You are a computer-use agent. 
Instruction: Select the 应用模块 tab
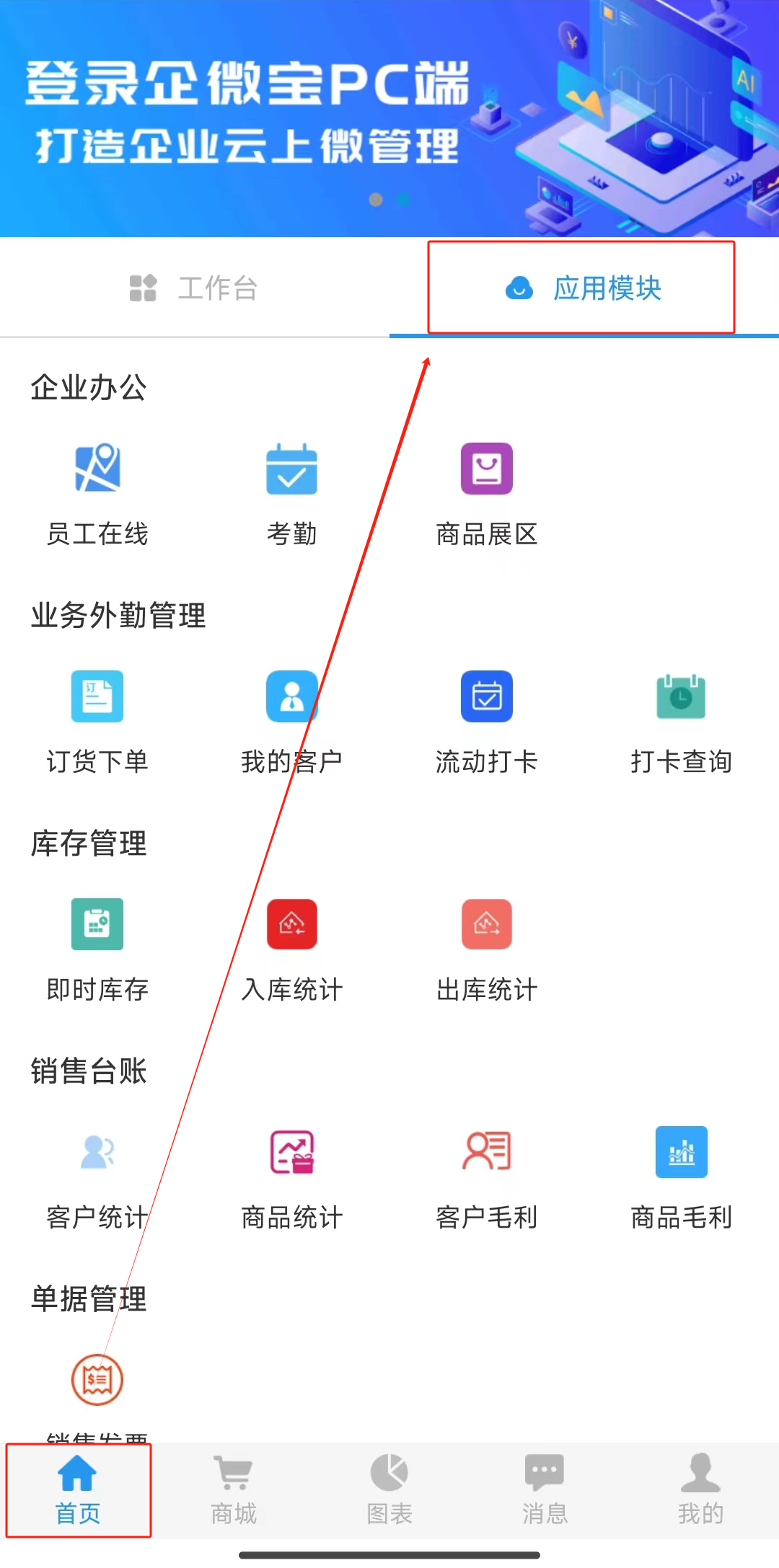(x=583, y=288)
